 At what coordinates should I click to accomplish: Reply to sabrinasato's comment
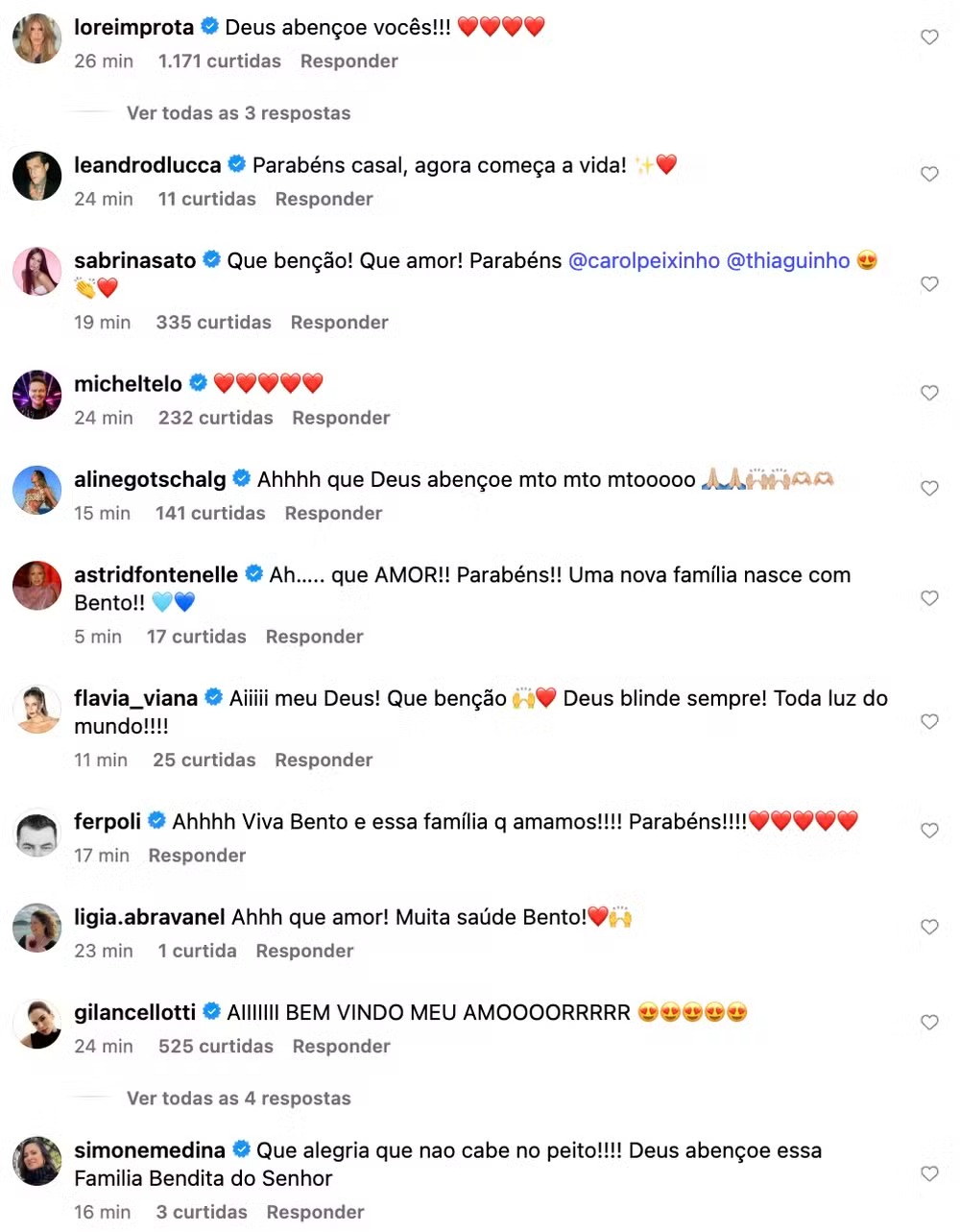pyautogui.click(x=339, y=322)
